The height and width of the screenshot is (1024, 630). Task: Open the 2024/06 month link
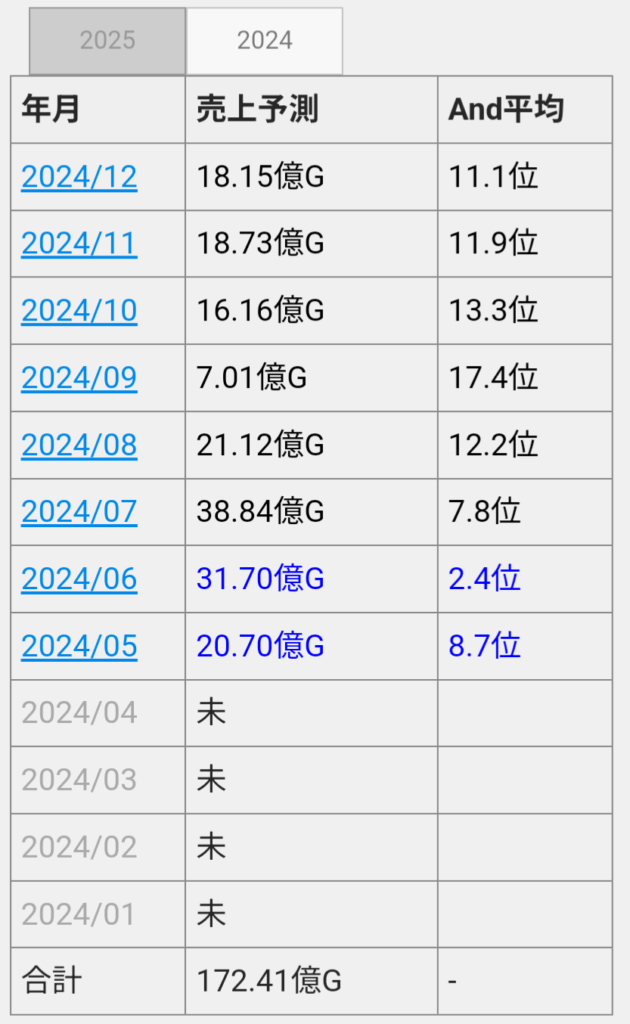click(x=79, y=579)
